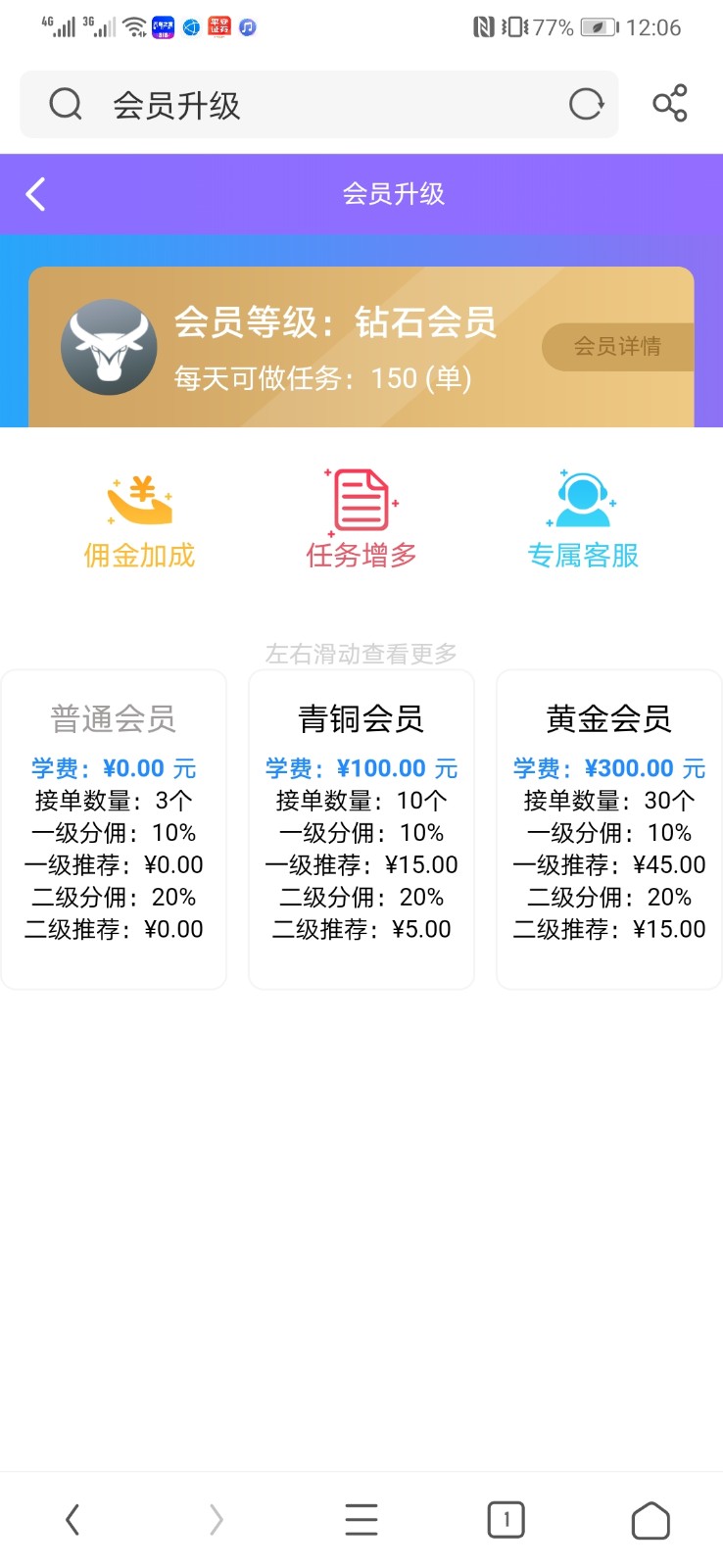723x1568 pixels.
Task: Open the browser tabs switcher
Action: click(x=506, y=1520)
